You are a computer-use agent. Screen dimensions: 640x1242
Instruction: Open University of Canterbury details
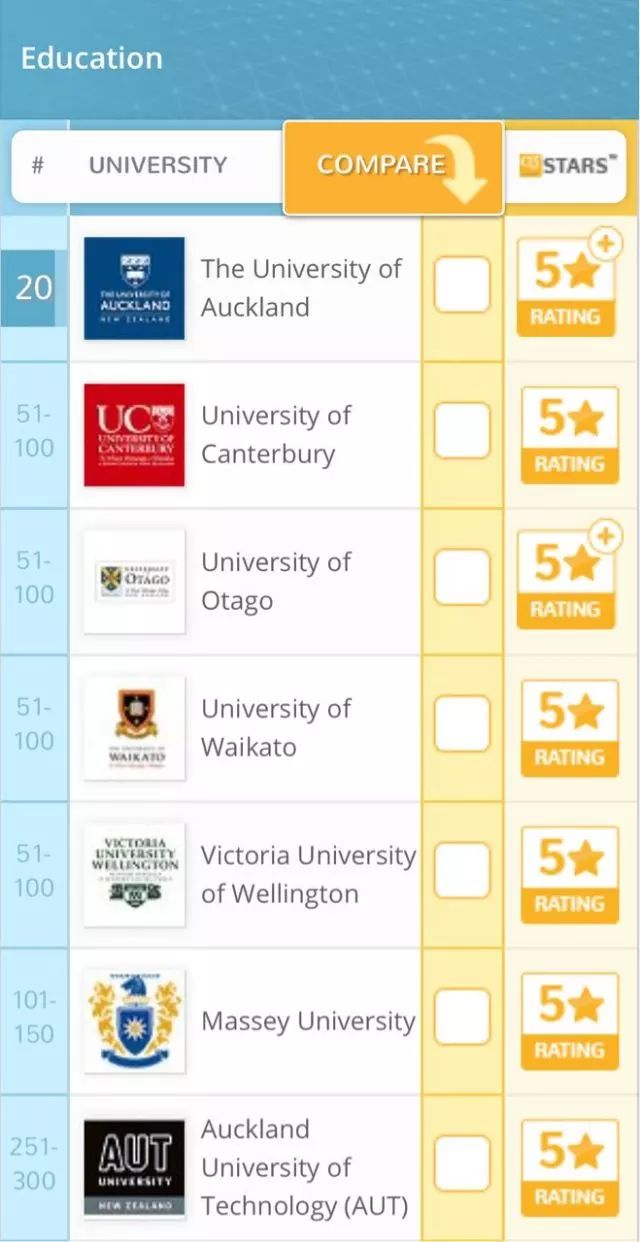click(x=276, y=434)
